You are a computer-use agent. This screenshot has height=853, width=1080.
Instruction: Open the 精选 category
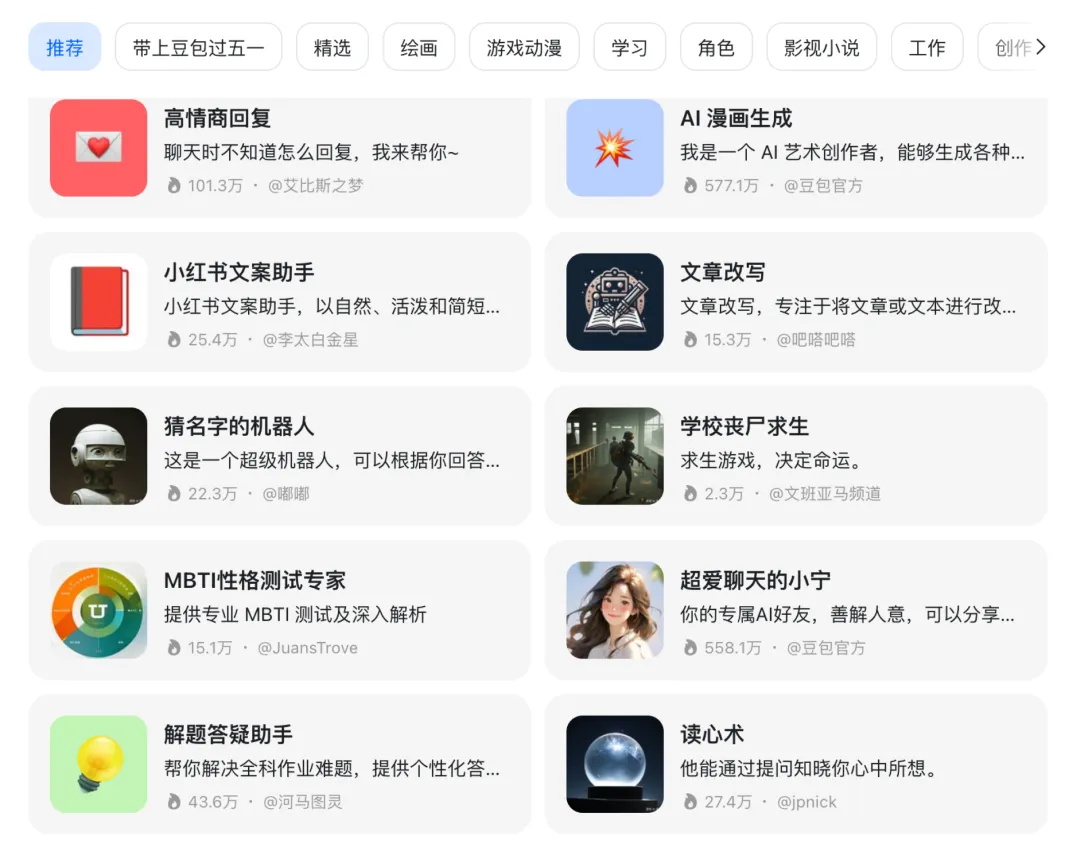[x=332, y=47]
